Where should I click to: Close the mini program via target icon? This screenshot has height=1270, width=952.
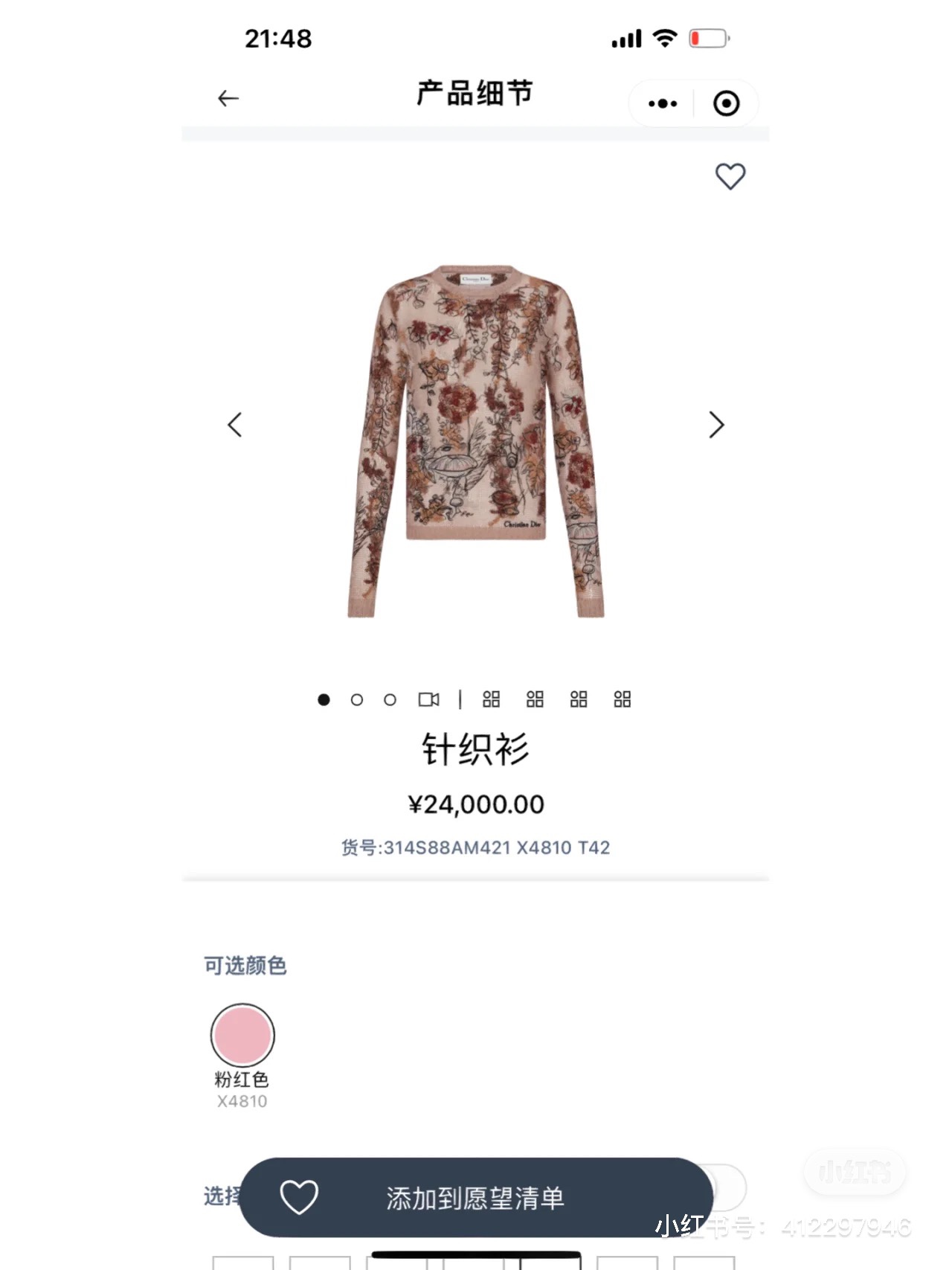[x=726, y=103]
